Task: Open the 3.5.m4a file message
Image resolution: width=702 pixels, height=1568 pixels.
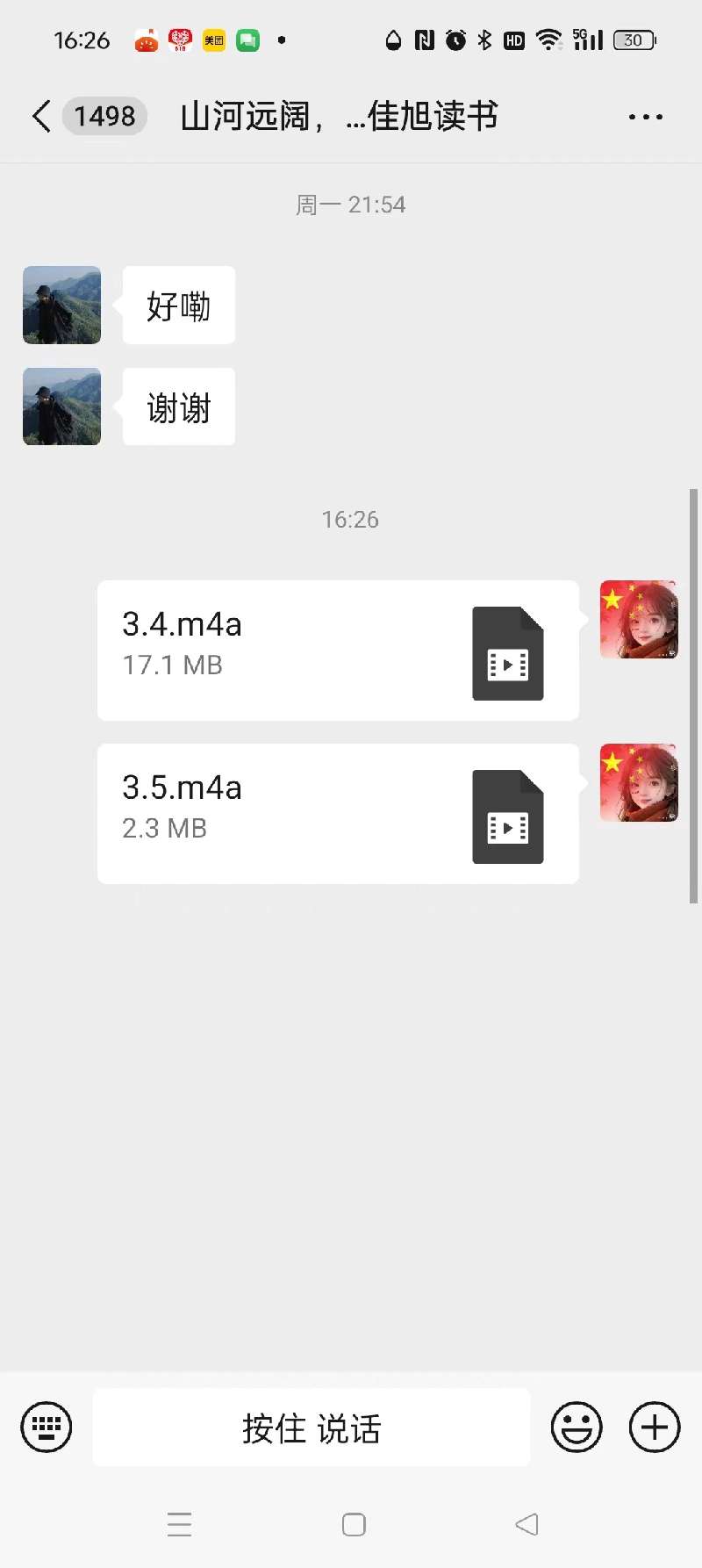Action: [338, 814]
